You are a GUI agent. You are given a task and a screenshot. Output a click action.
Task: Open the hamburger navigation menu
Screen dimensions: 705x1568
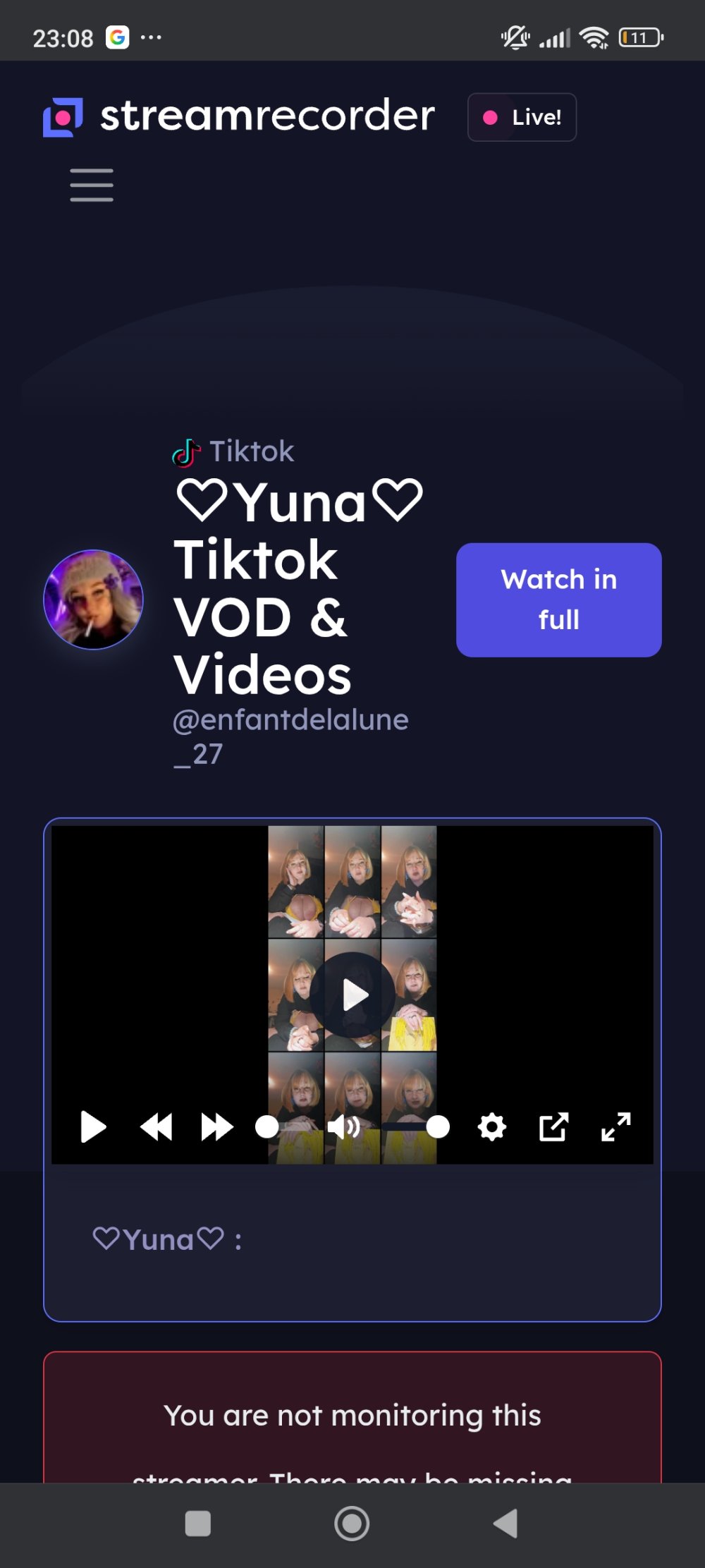(x=92, y=185)
